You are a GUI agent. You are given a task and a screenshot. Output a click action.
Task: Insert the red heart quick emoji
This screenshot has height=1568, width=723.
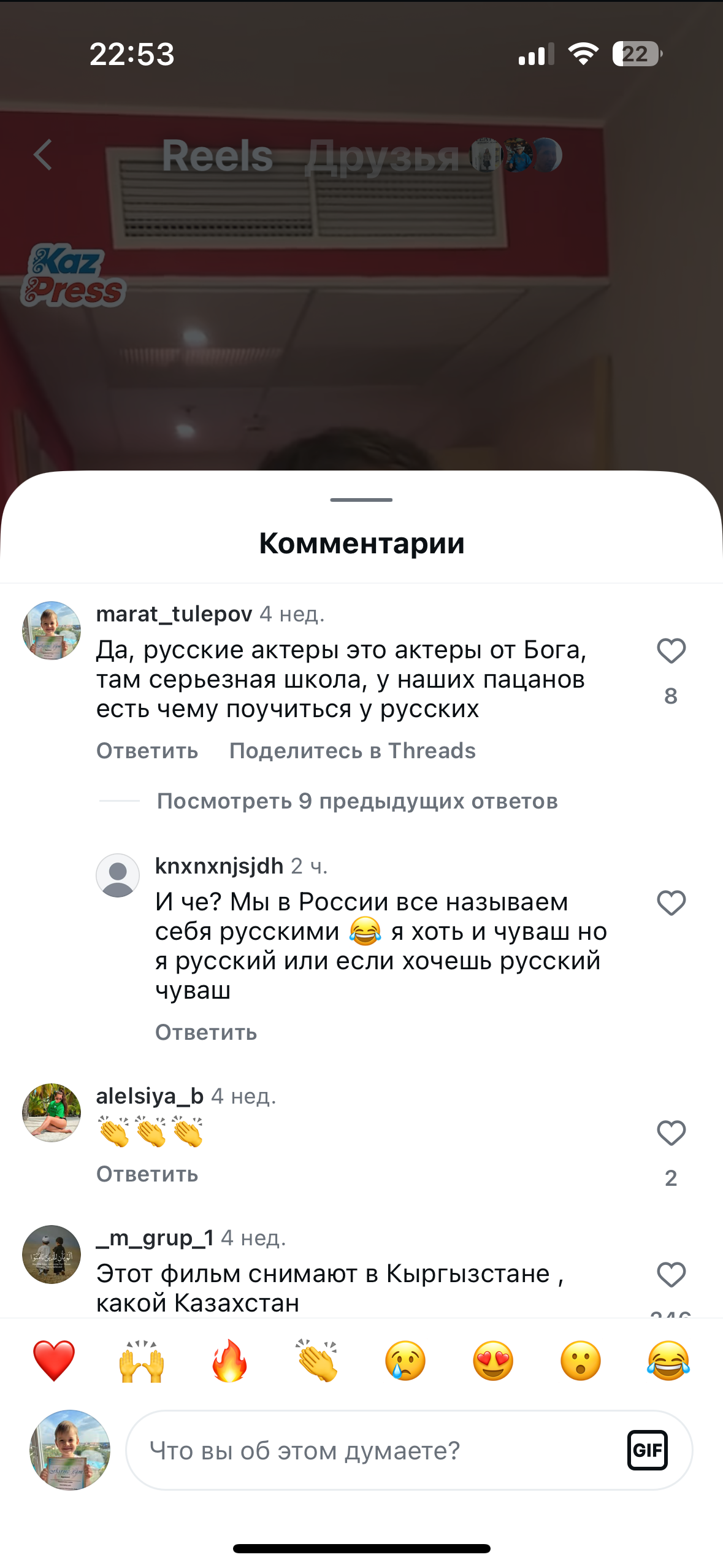[54, 1361]
